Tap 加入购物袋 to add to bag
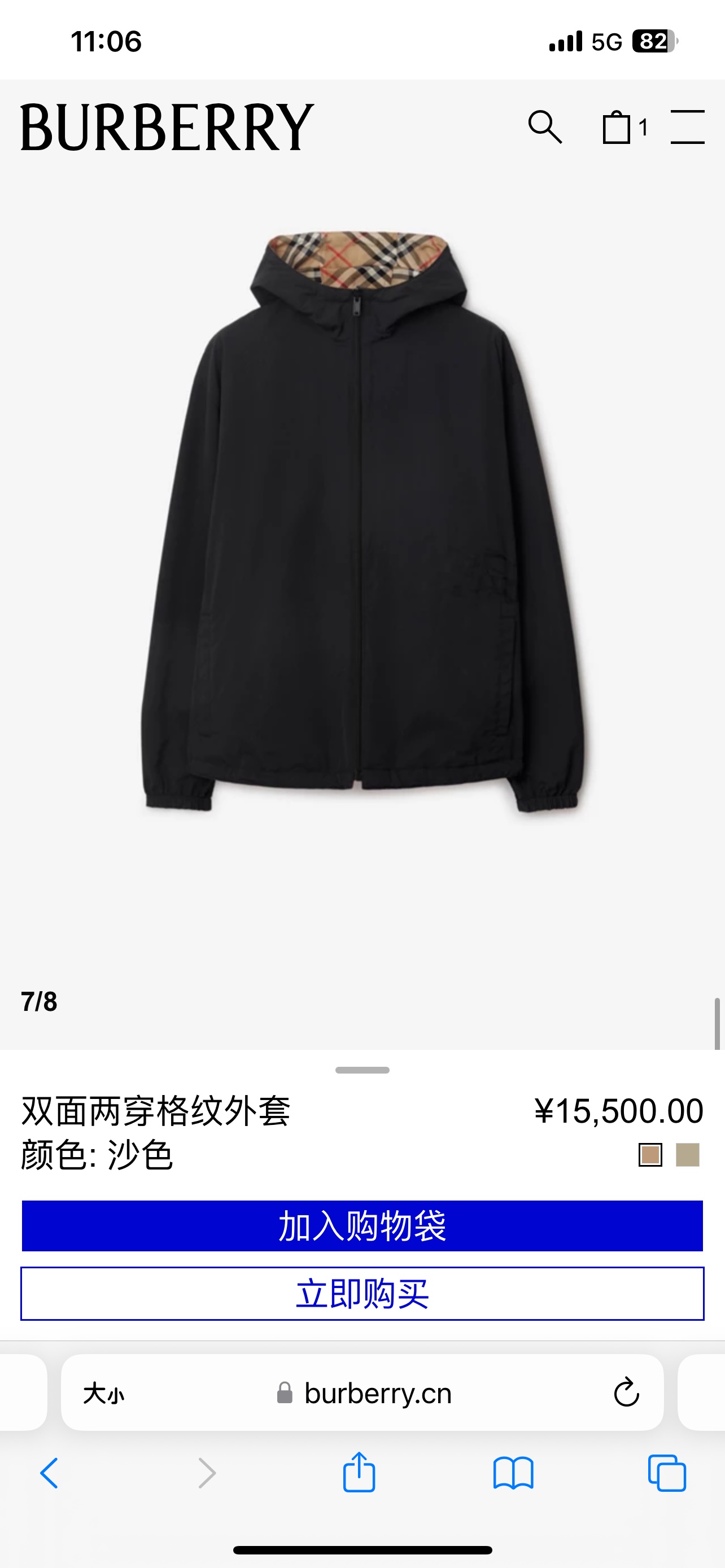 [x=362, y=1225]
